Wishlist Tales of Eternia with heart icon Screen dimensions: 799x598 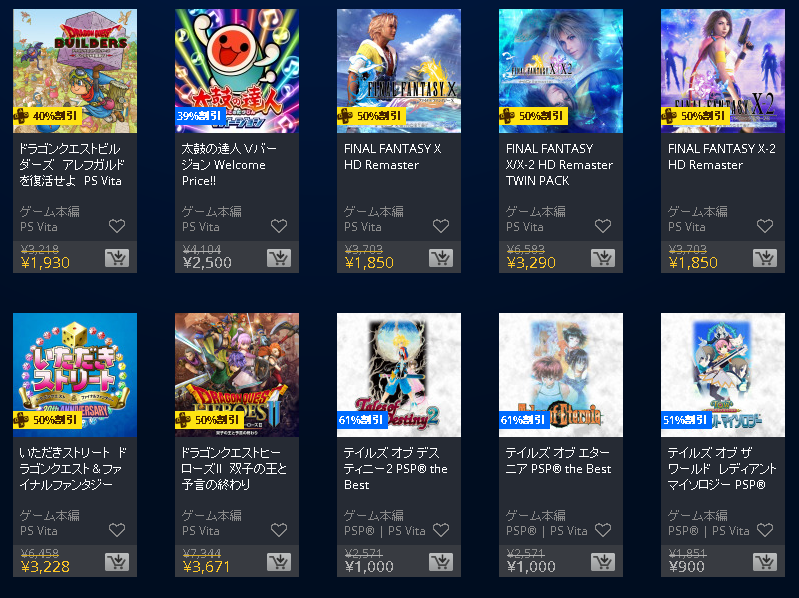pos(603,531)
